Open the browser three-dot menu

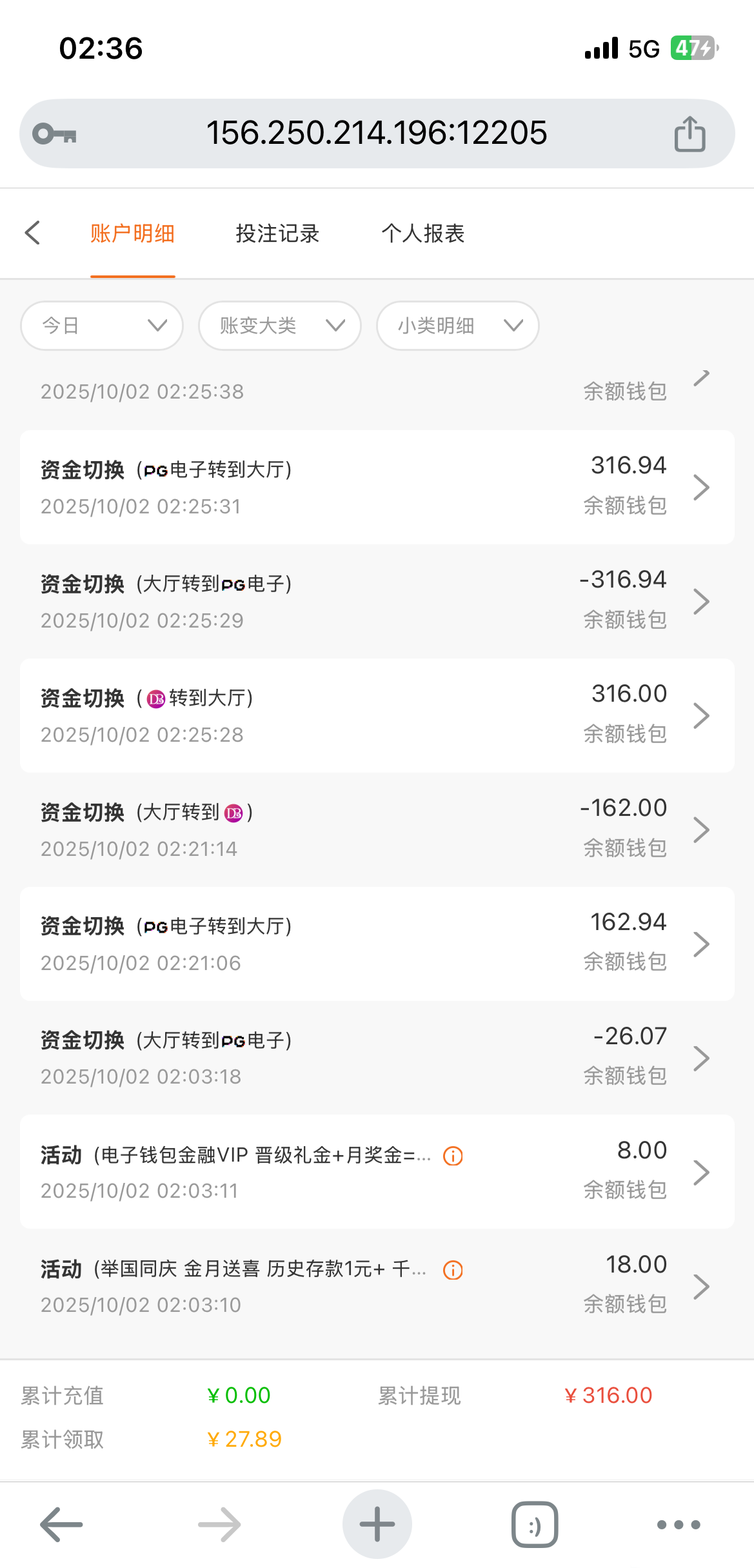tap(678, 1525)
